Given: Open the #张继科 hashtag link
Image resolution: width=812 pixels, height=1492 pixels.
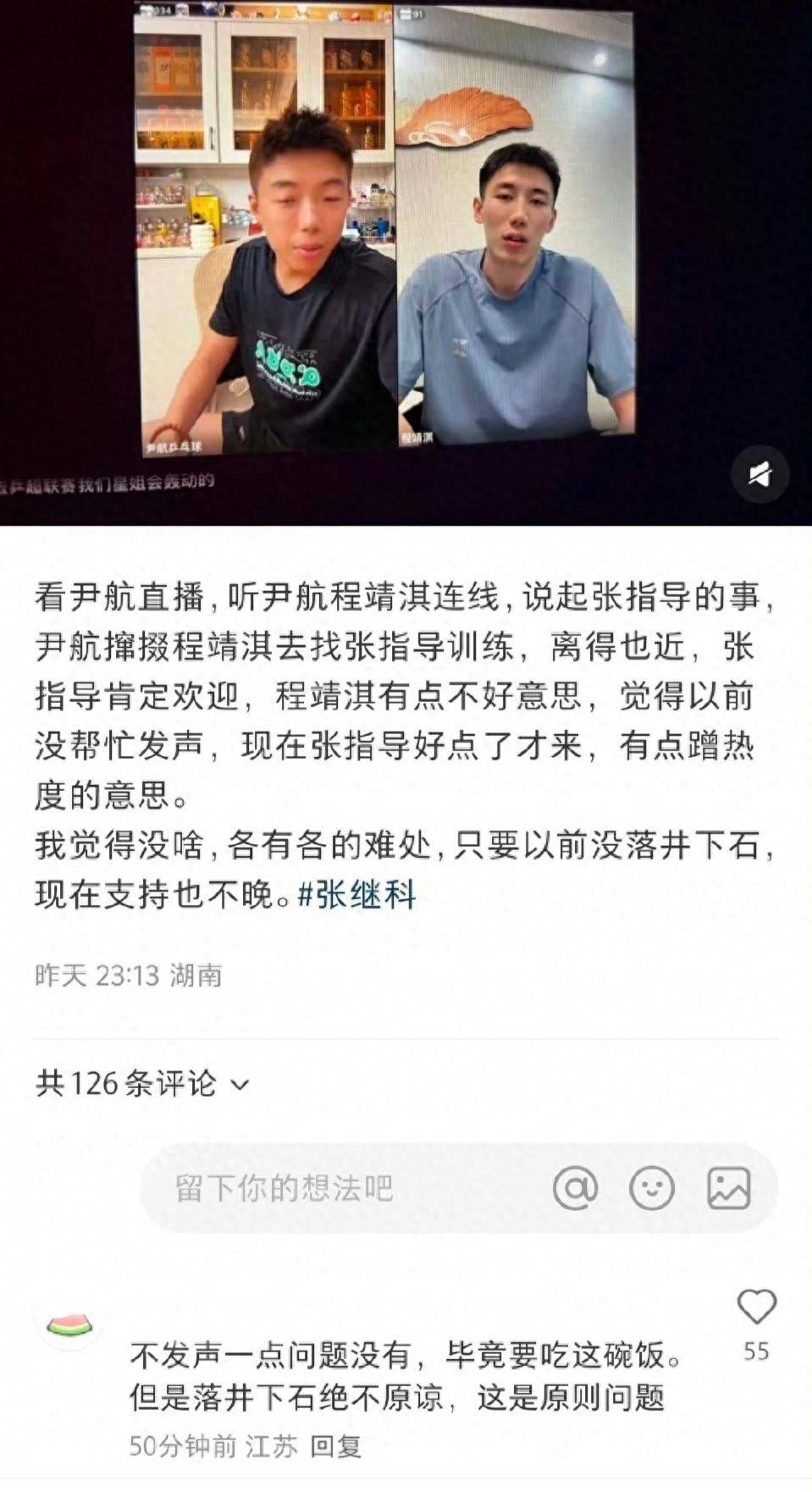Looking at the screenshot, I should tap(356, 895).
